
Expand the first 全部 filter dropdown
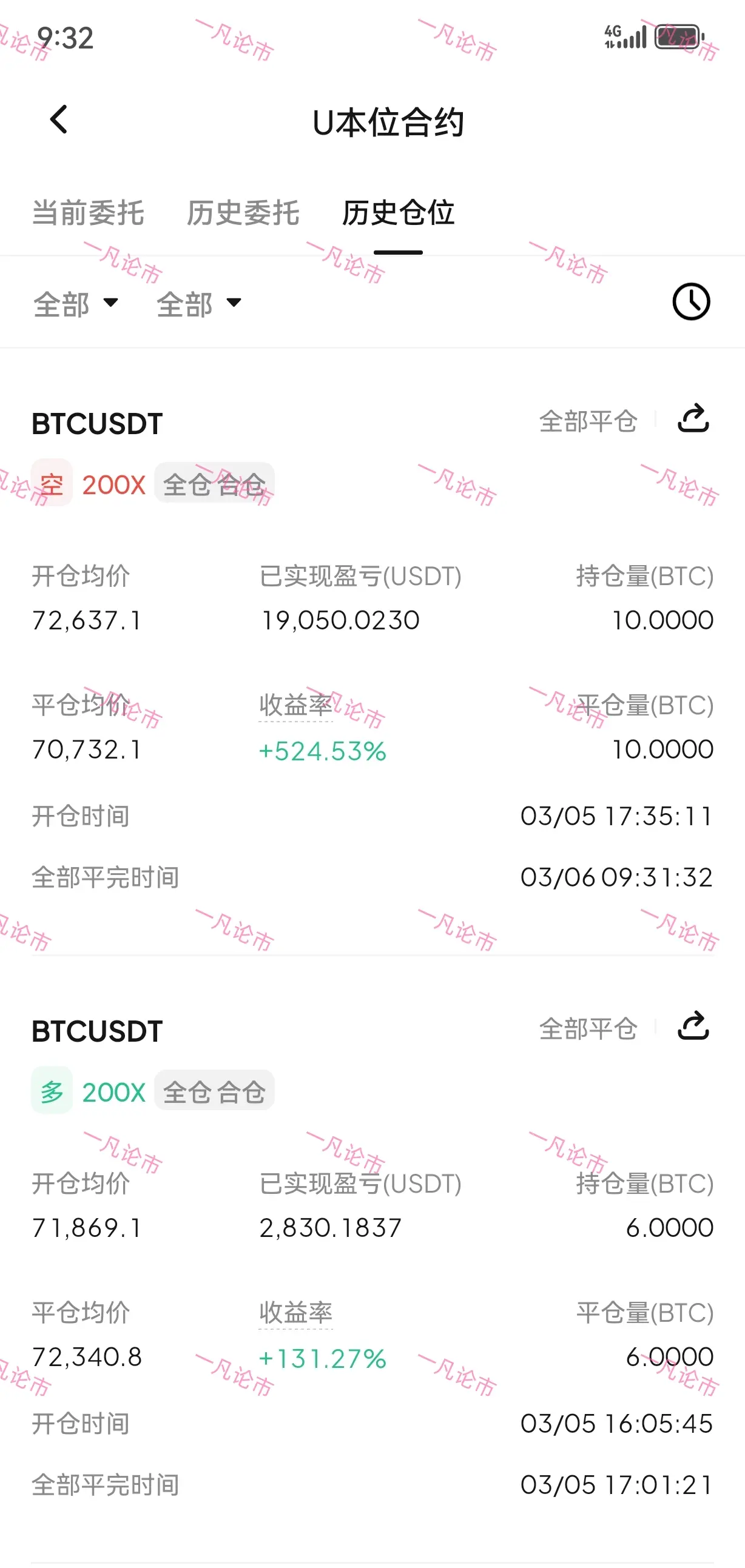[76, 303]
